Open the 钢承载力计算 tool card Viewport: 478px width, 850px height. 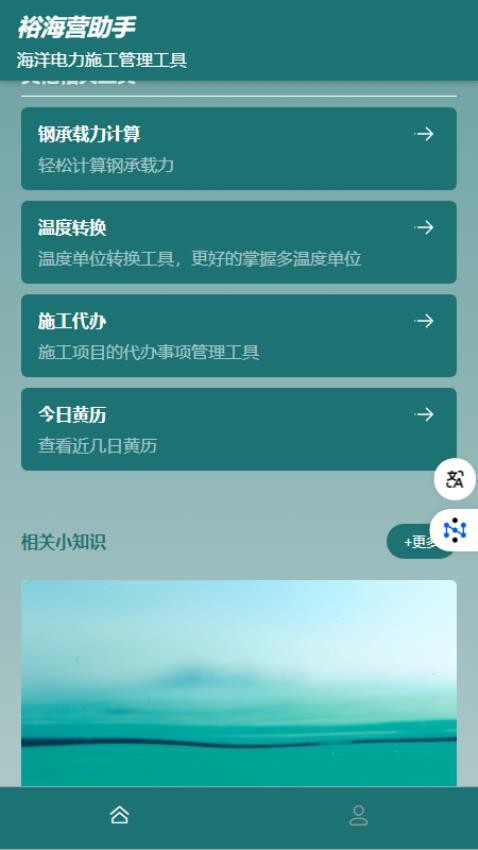tap(239, 149)
